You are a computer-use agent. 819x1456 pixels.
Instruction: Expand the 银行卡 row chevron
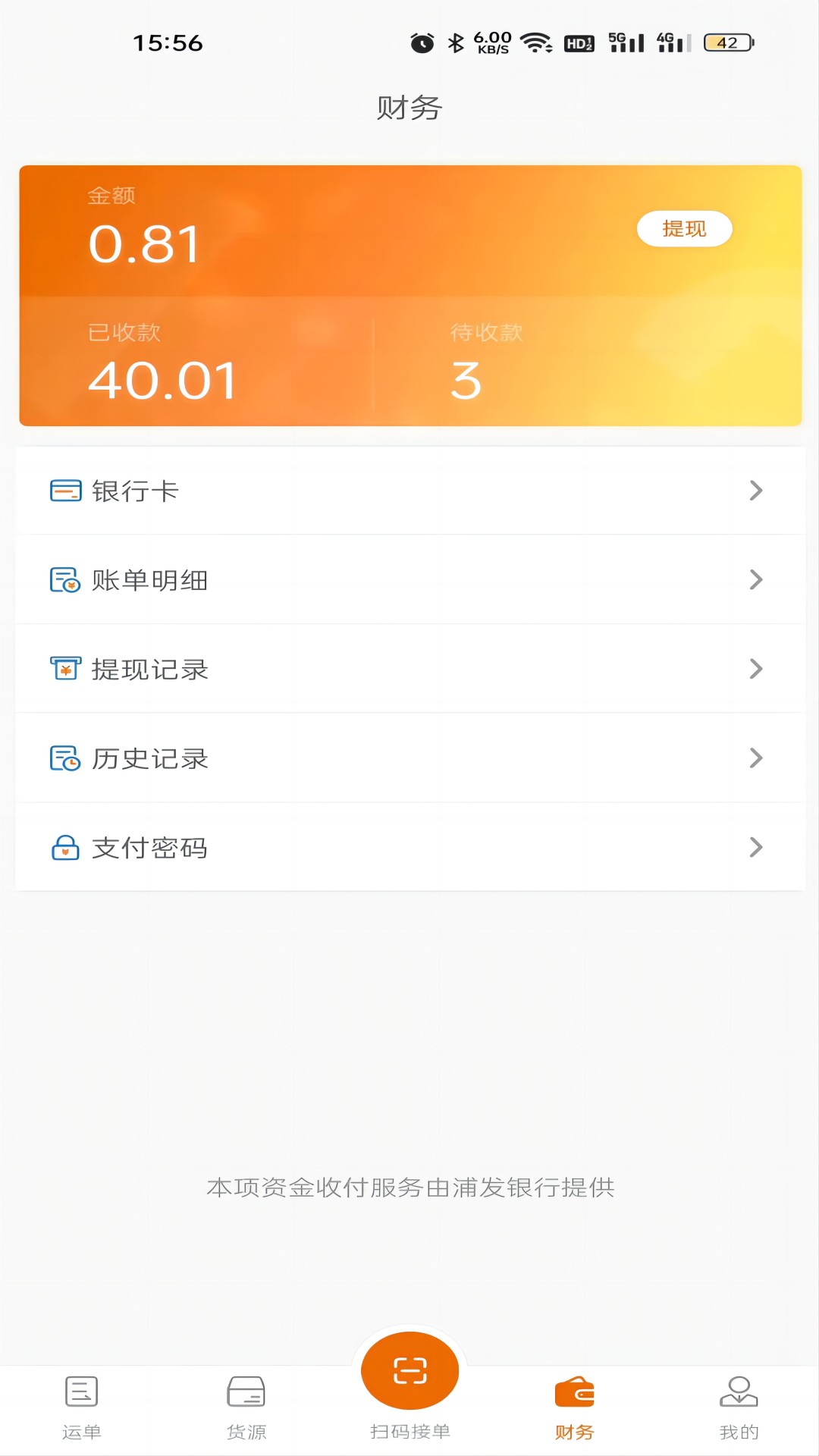tap(755, 491)
